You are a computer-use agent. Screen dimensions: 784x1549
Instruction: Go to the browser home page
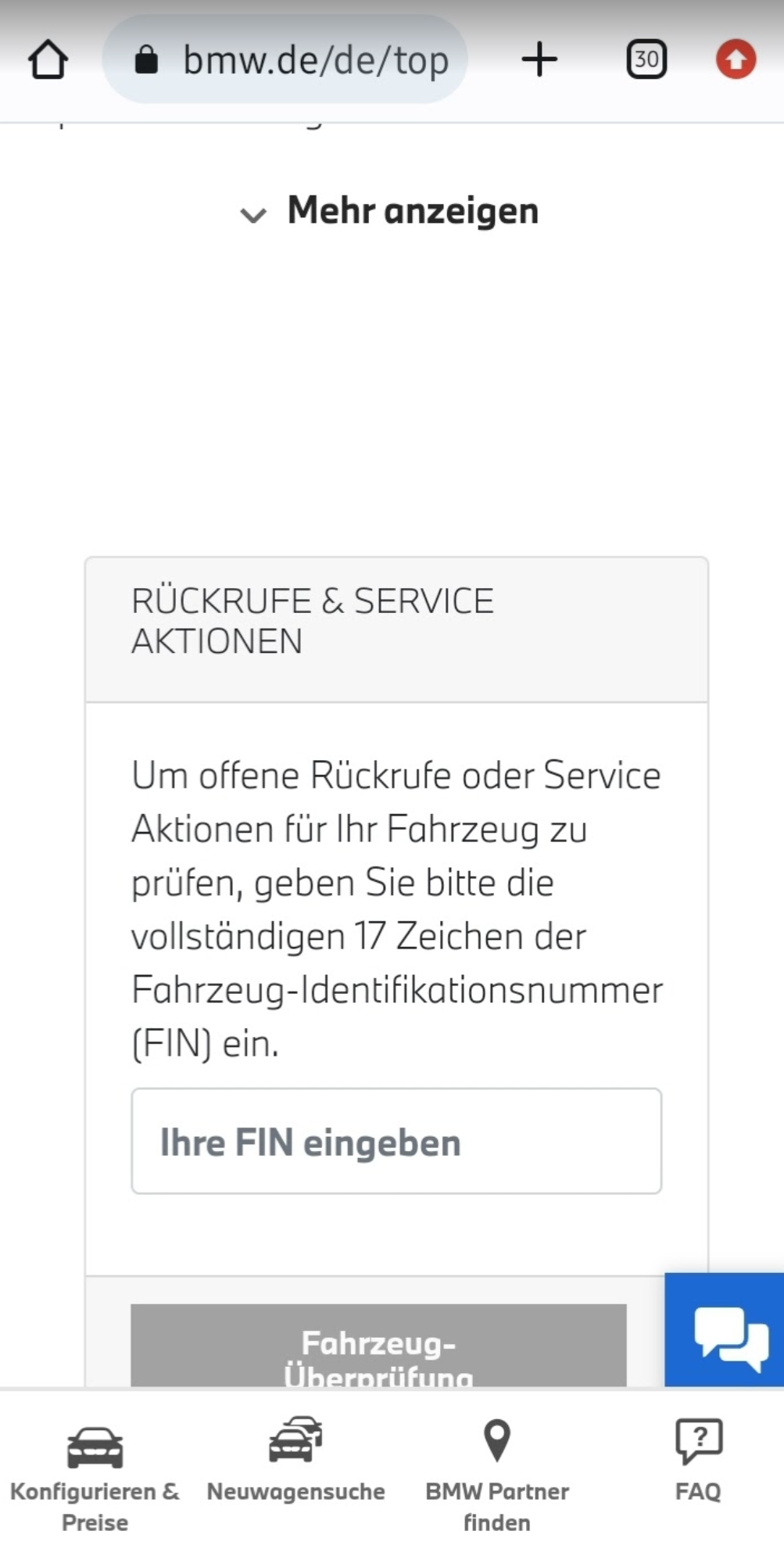coord(48,60)
